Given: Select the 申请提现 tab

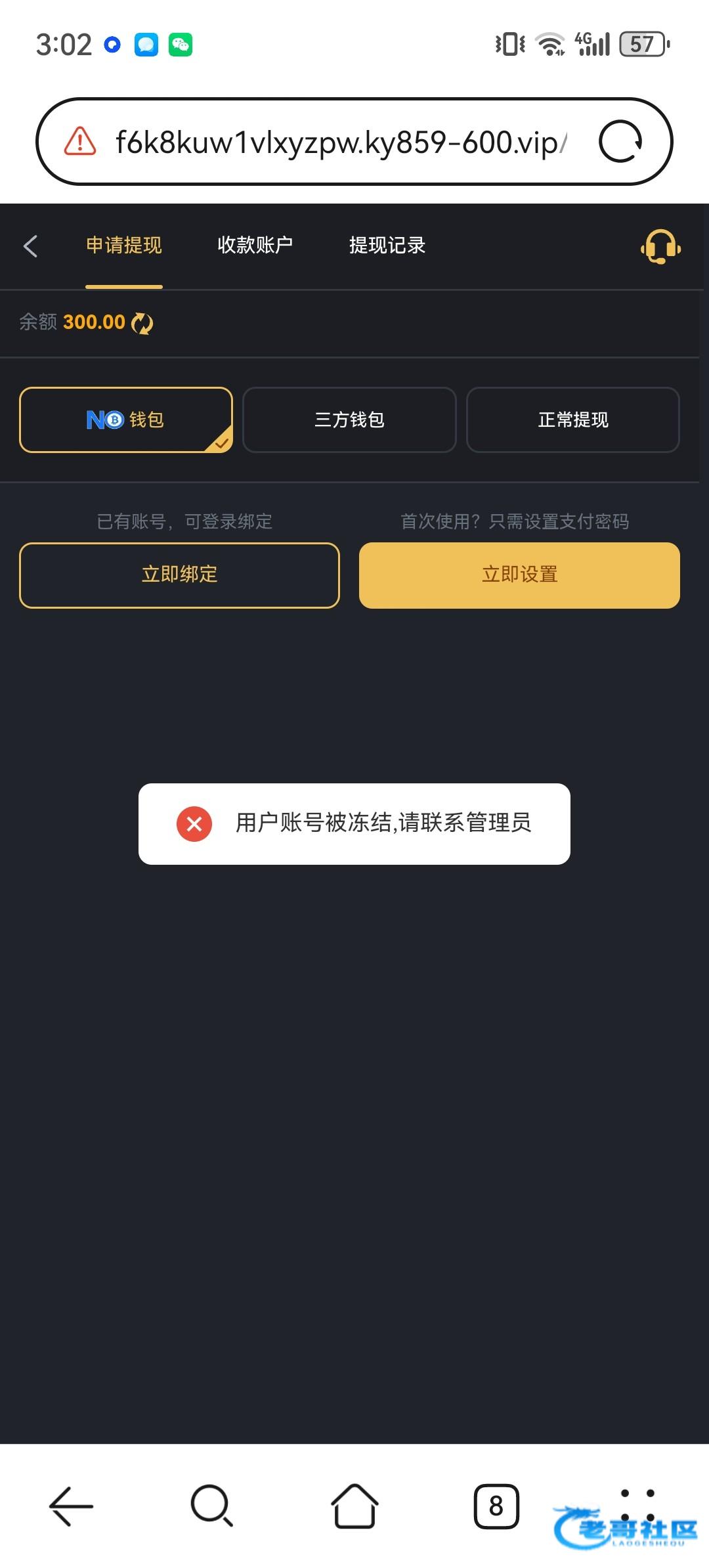Looking at the screenshot, I should pyautogui.click(x=124, y=246).
